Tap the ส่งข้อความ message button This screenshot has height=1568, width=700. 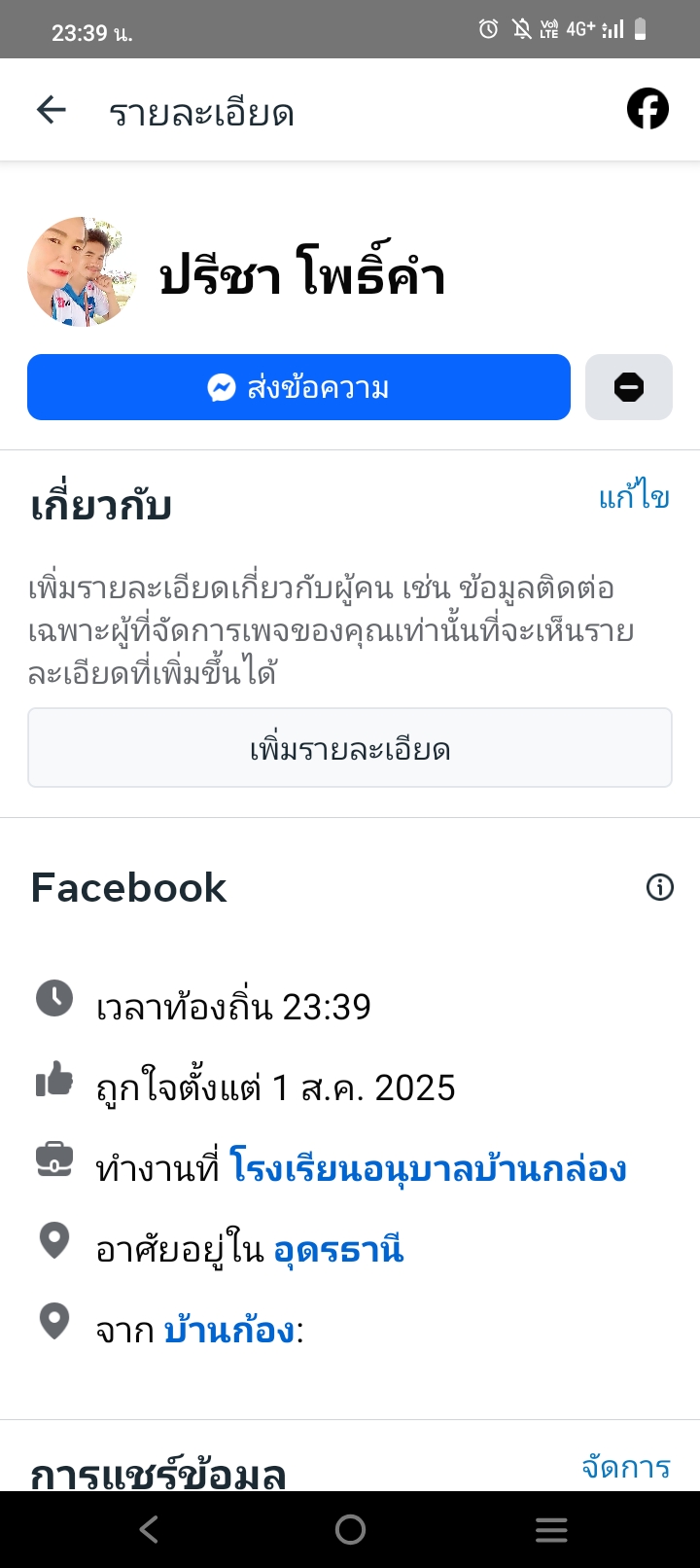pos(298,387)
